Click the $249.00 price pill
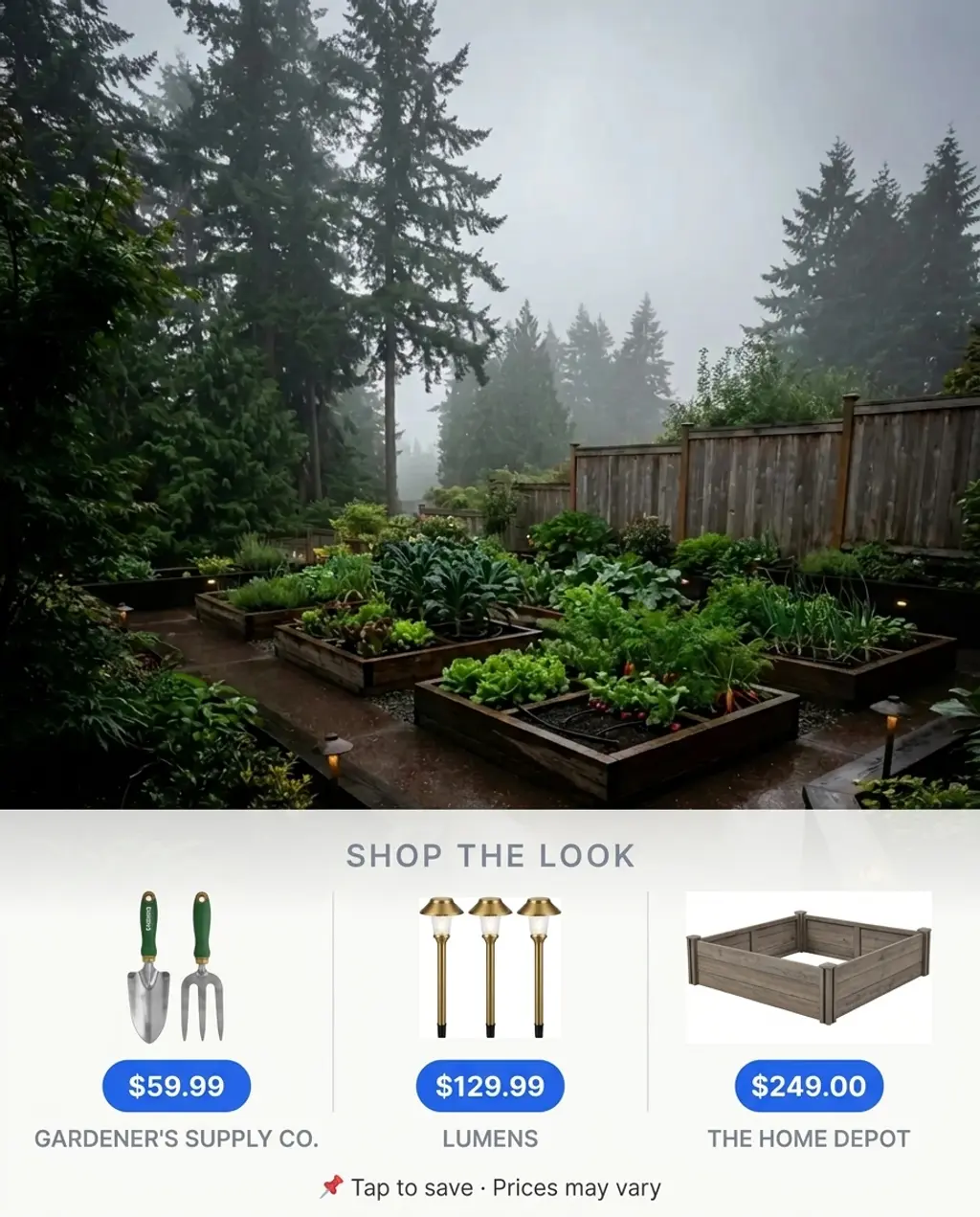Screen dimensions: 980x1217 coord(808,1086)
